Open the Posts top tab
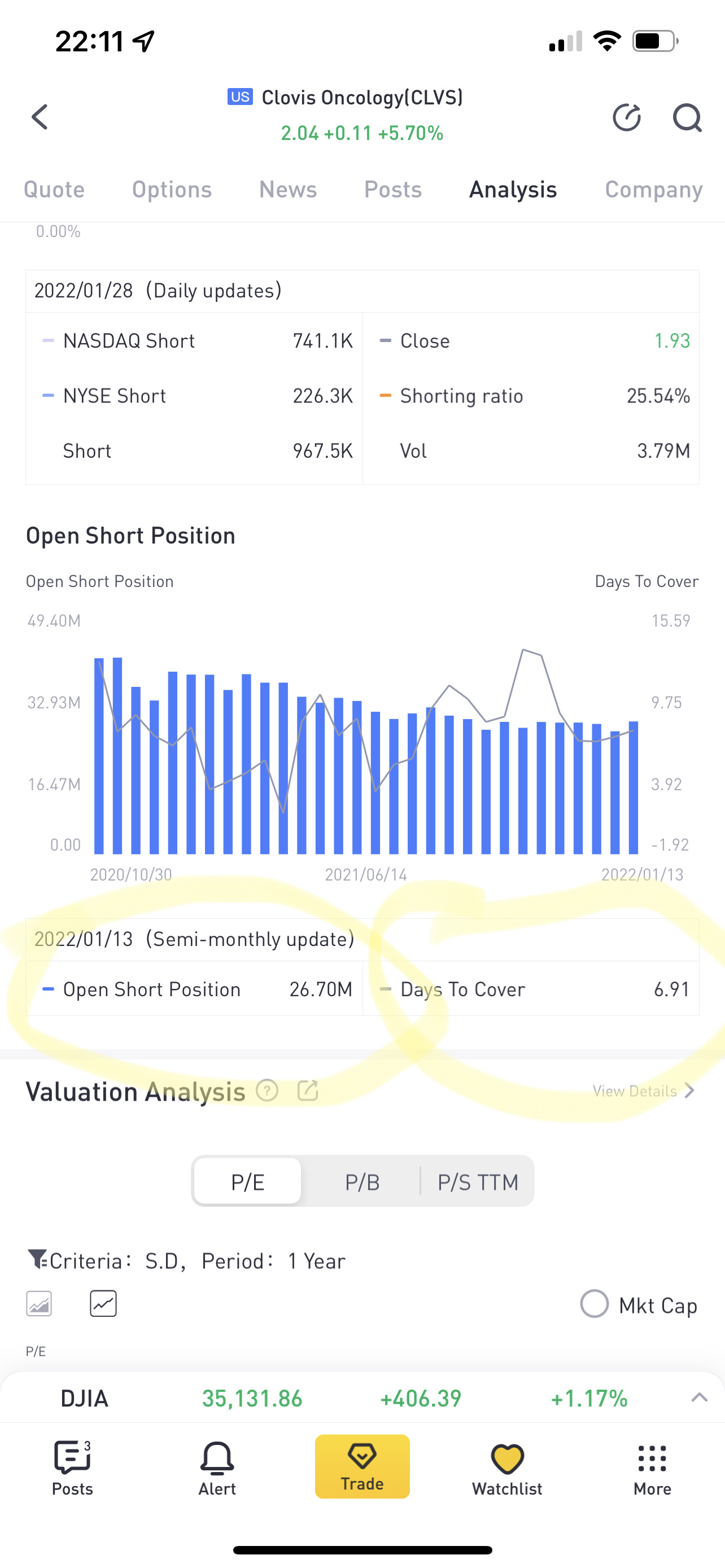 click(x=392, y=190)
